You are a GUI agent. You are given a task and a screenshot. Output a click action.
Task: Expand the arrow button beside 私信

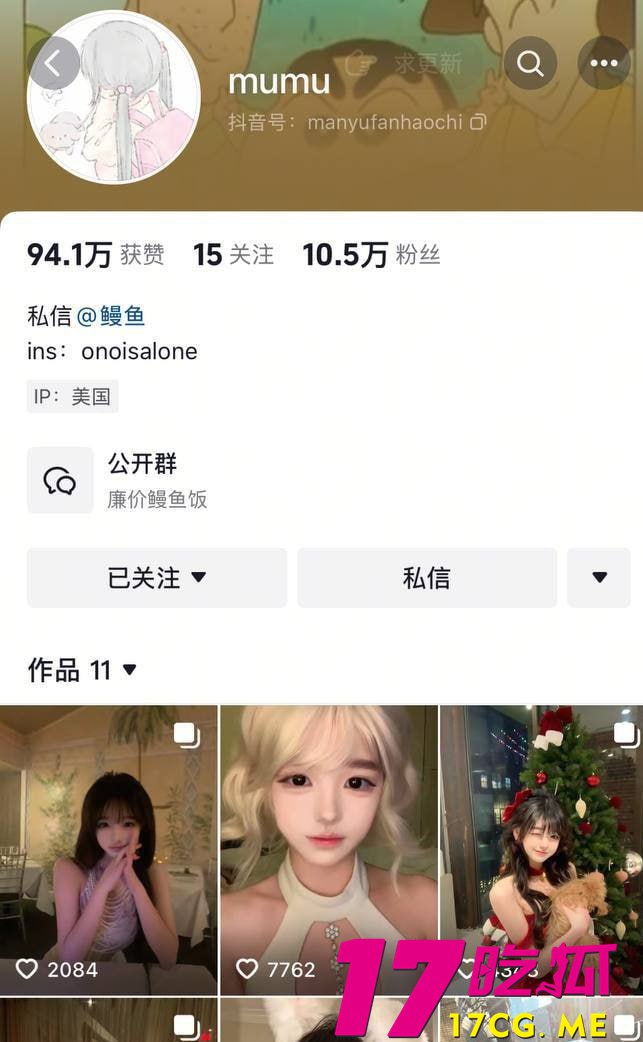pos(599,577)
